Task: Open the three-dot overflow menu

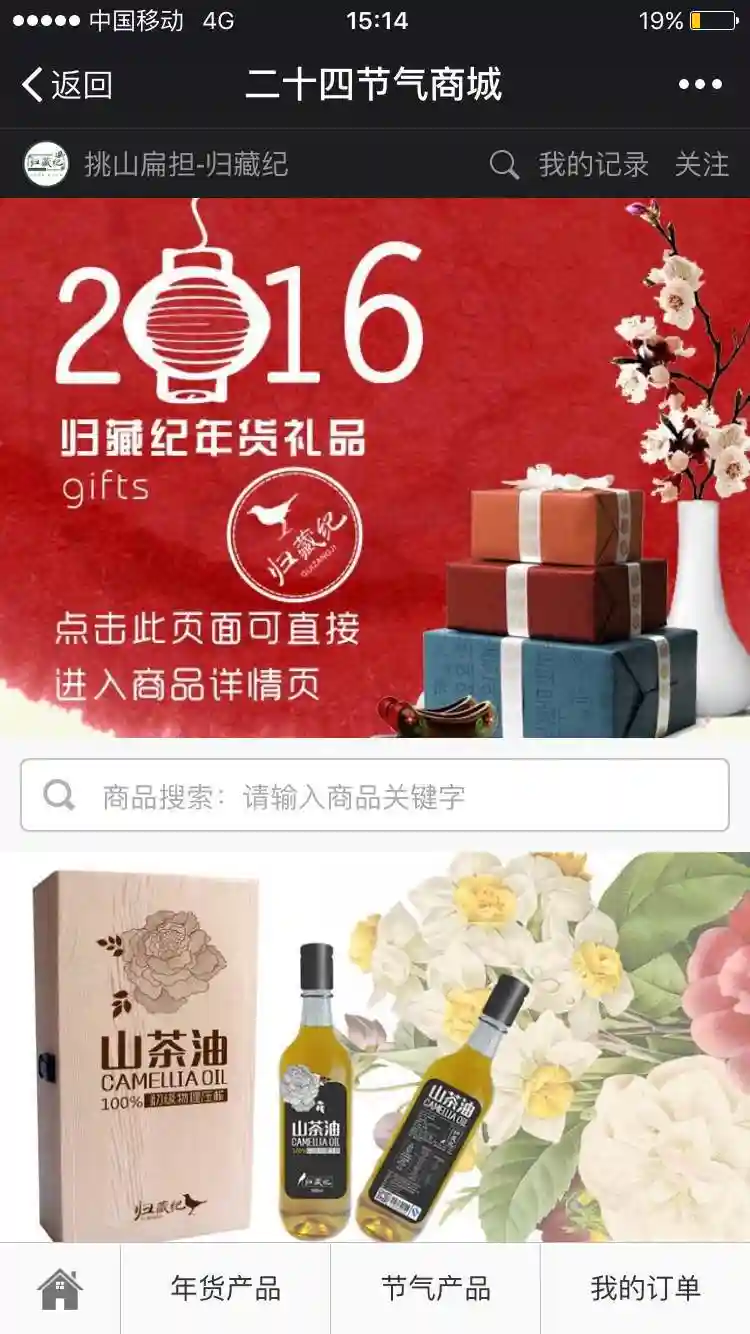Action: pyautogui.click(x=700, y=85)
